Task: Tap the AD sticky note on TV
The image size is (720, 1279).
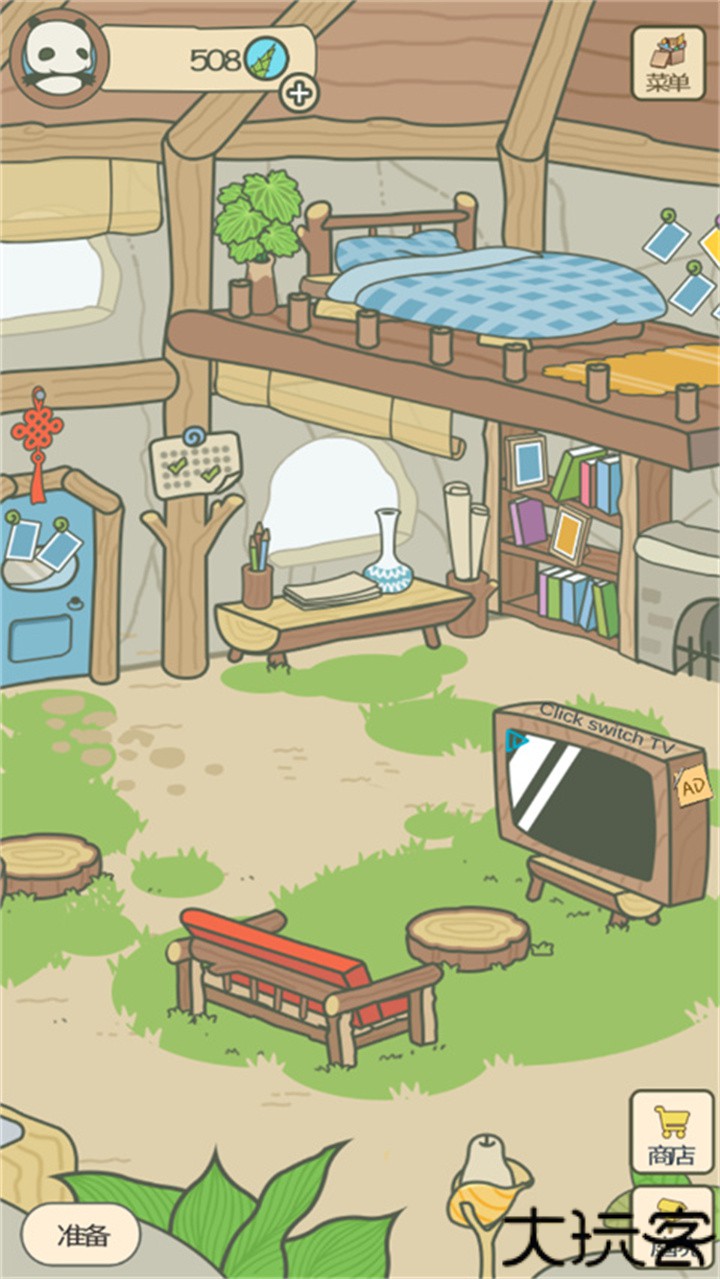Action: click(x=694, y=786)
